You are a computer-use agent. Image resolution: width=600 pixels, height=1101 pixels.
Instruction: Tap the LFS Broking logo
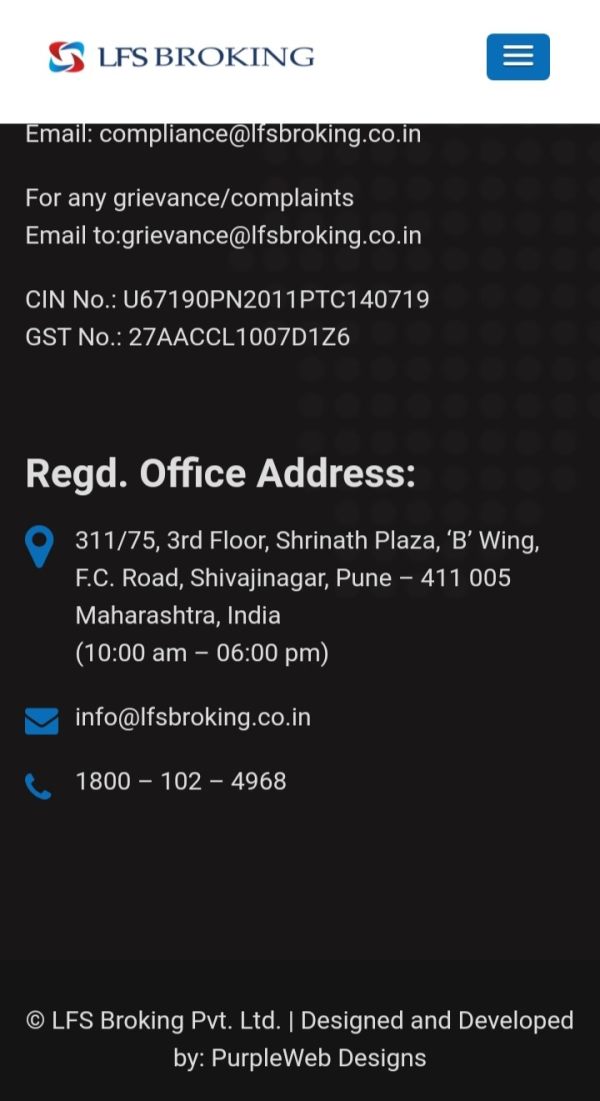(181, 57)
